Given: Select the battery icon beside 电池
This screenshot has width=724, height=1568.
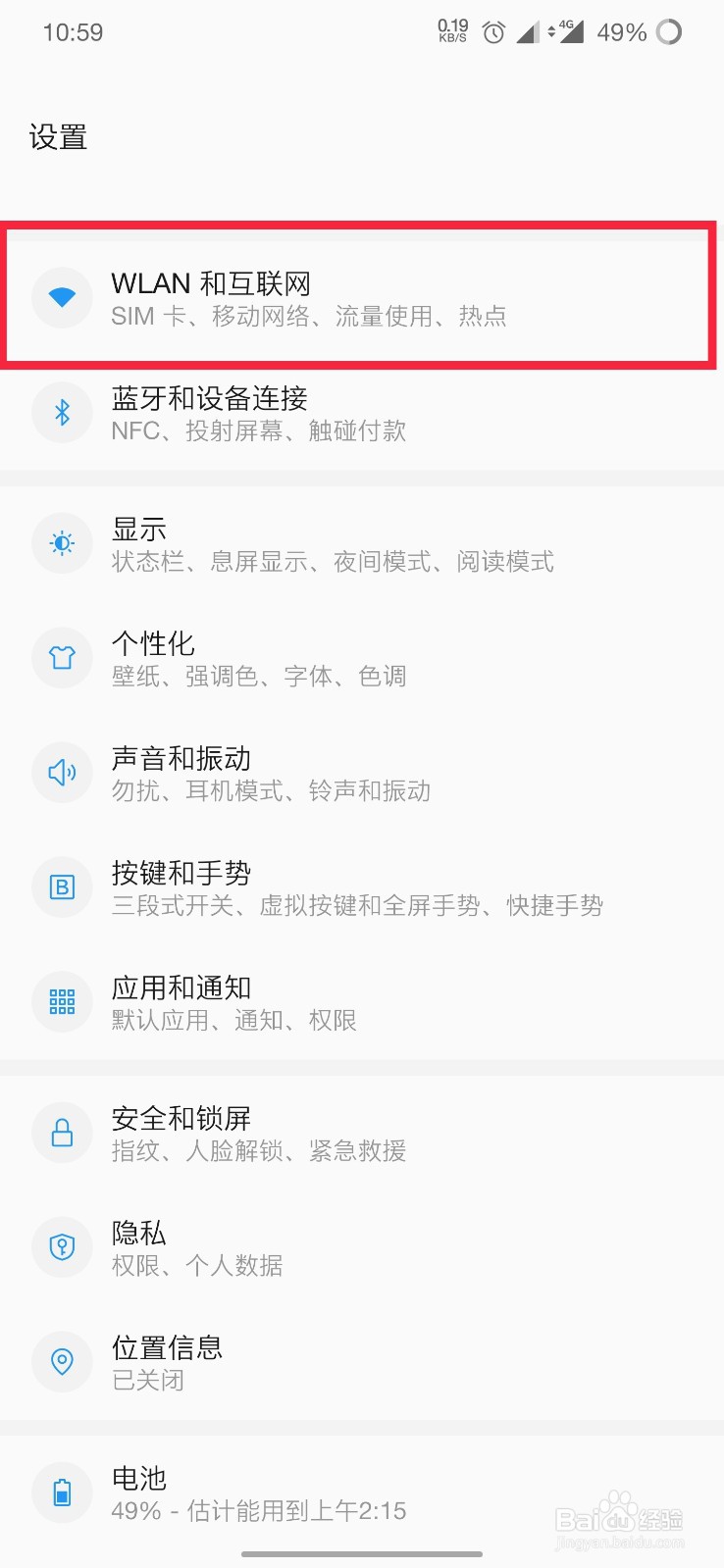Looking at the screenshot, I should 62,1492.
